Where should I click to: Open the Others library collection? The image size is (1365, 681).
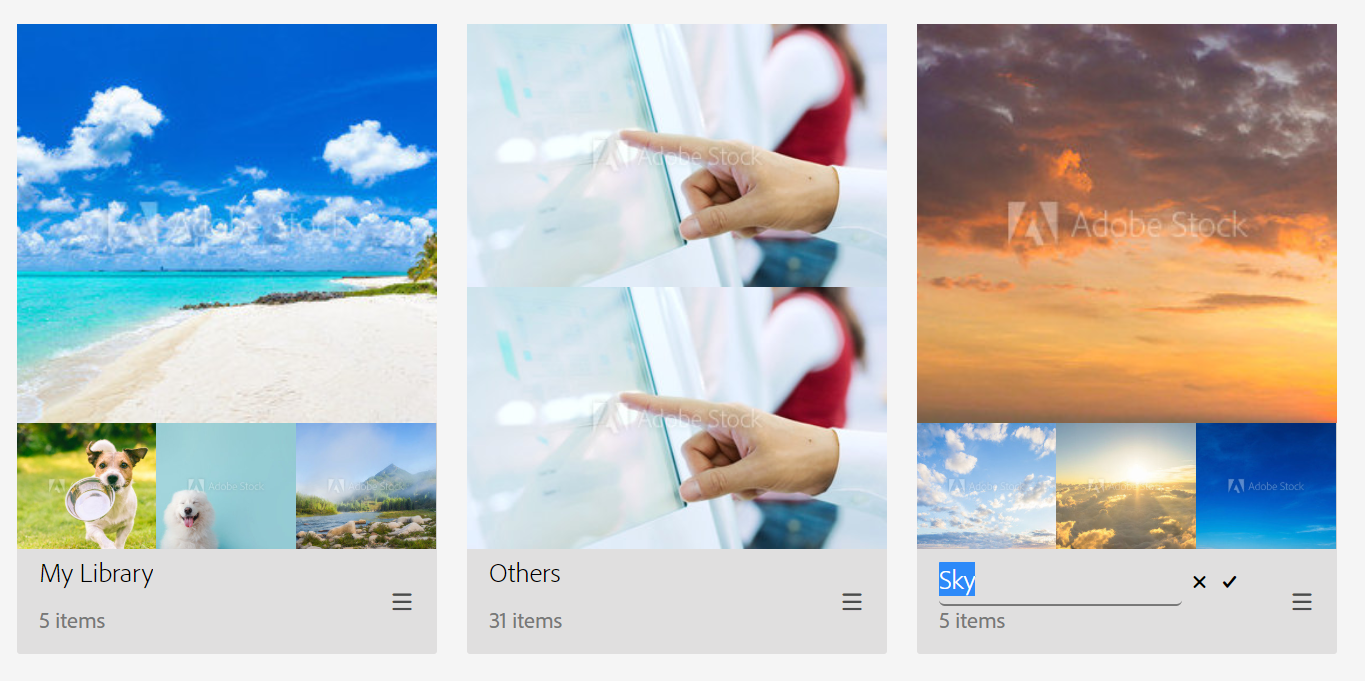[x=676, y=286]
